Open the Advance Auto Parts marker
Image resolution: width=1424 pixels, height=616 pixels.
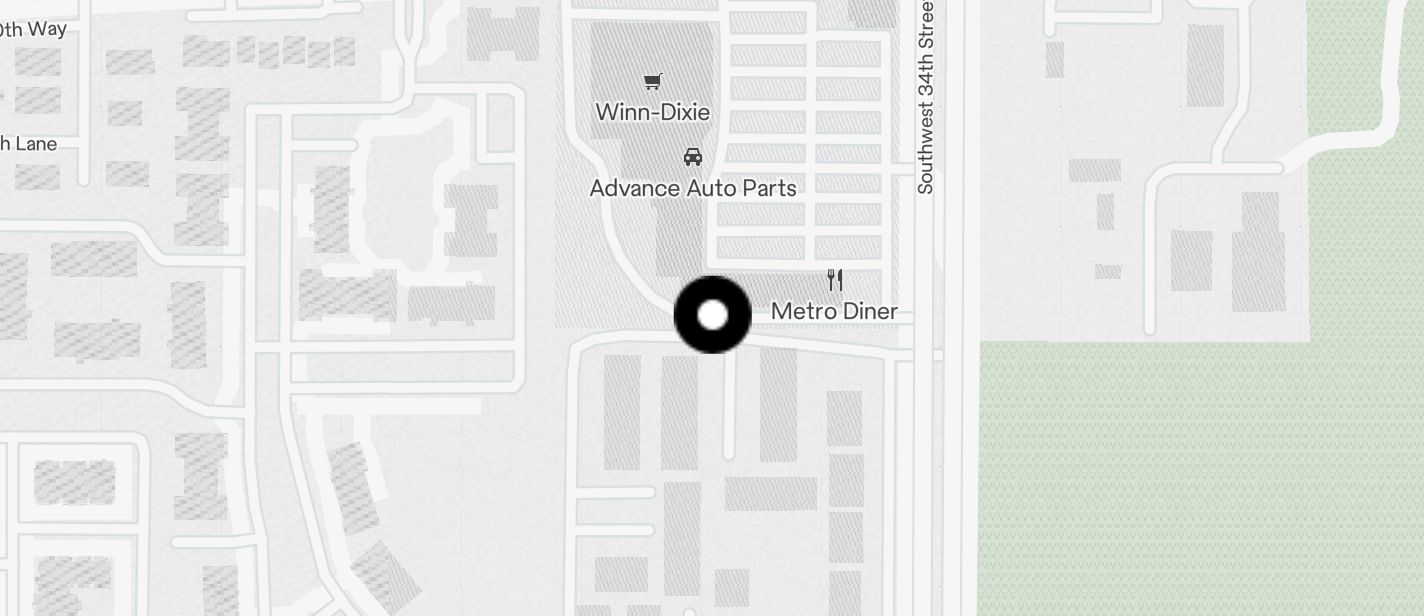[x=692, y=158]
